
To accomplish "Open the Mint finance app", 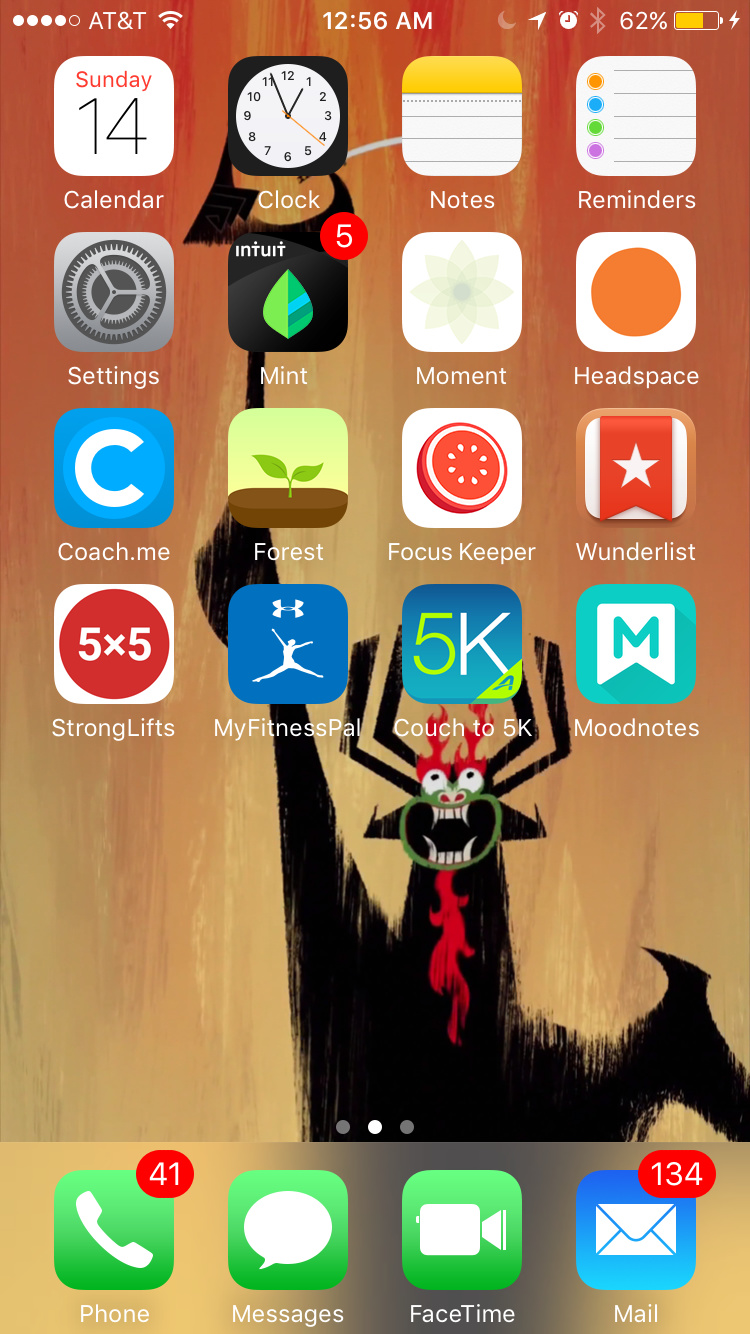I will (x=288, y=292).
